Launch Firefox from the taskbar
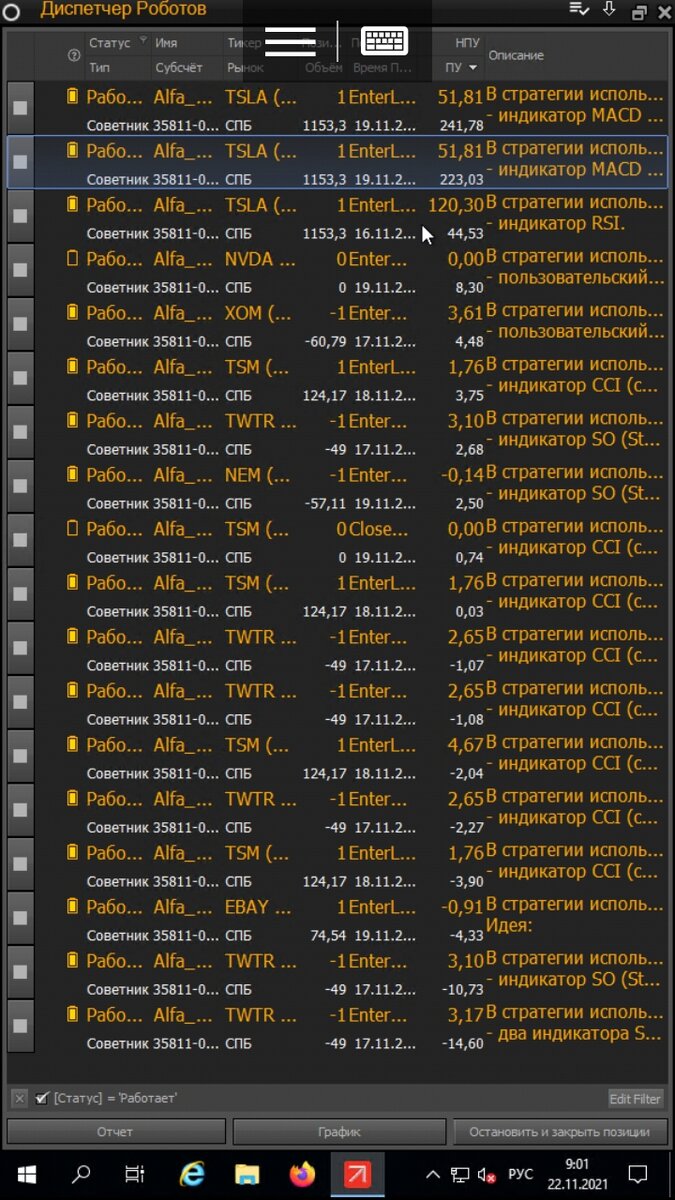The height and width of the screenshot is (1200, 675). point(301,1174)
